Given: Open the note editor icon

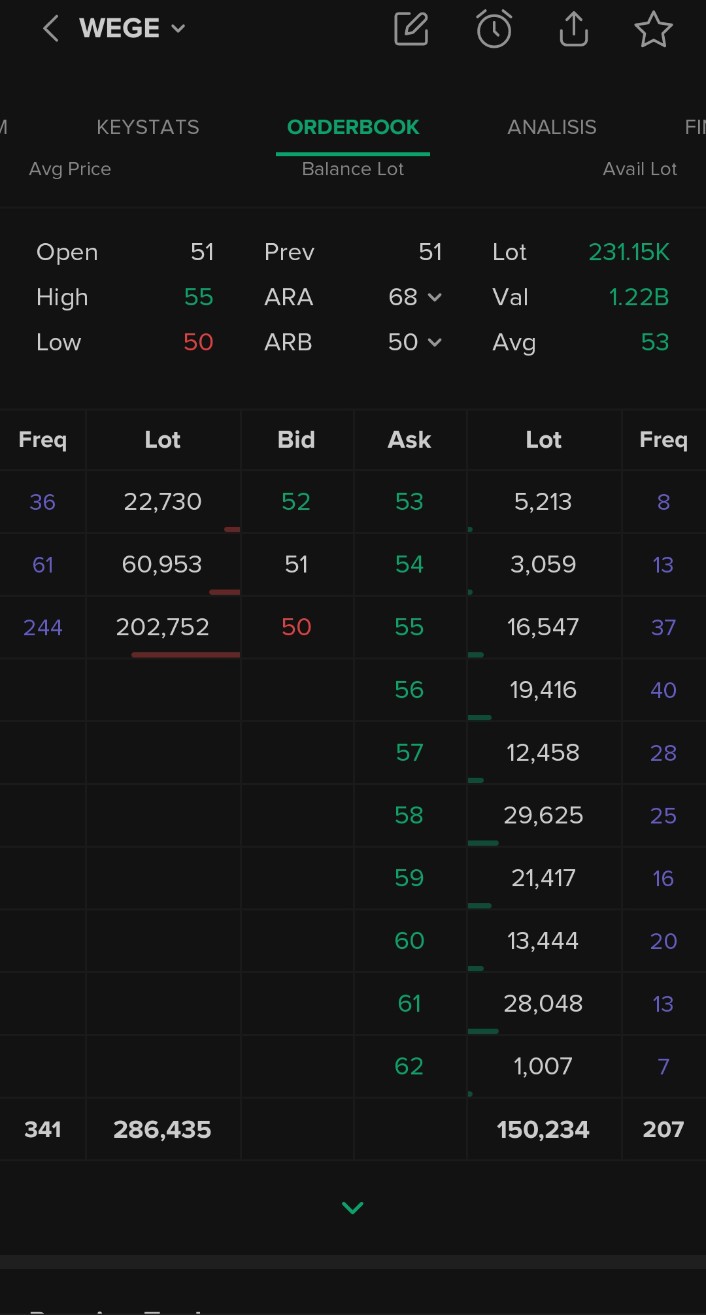Looking at the screenshot, I should click(411, 29).
